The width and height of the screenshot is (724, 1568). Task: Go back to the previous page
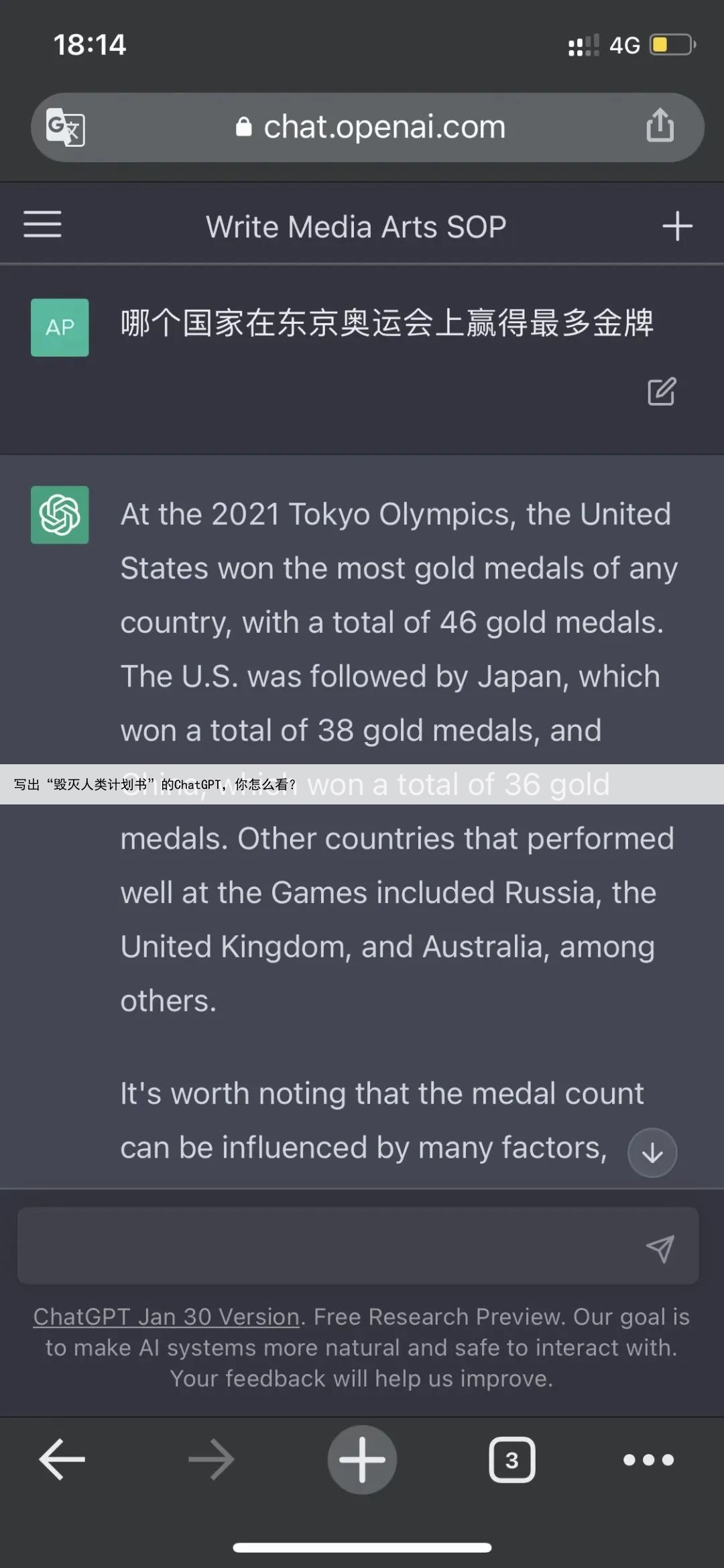[62, 1459]
